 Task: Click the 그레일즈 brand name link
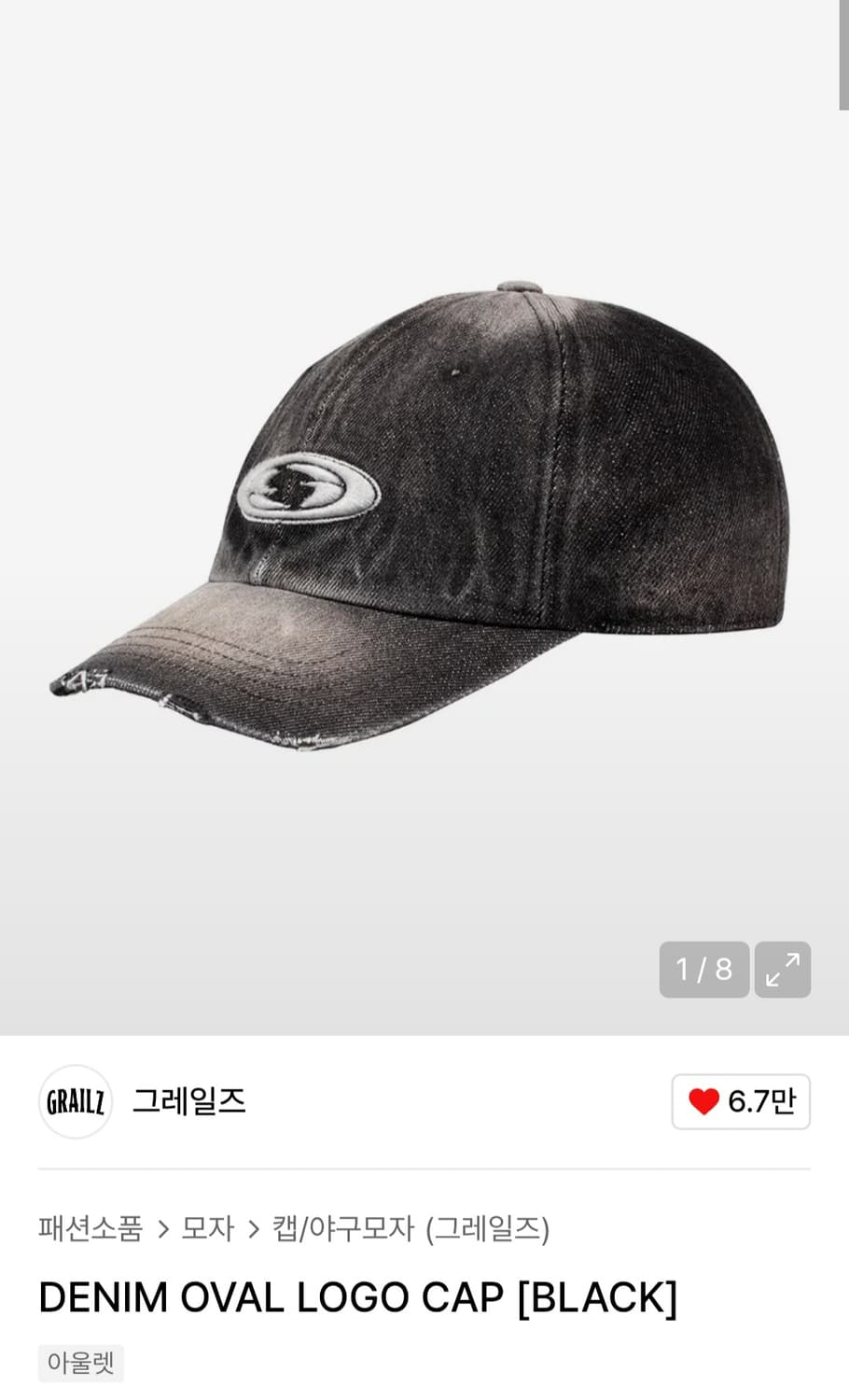[189, 1101]
